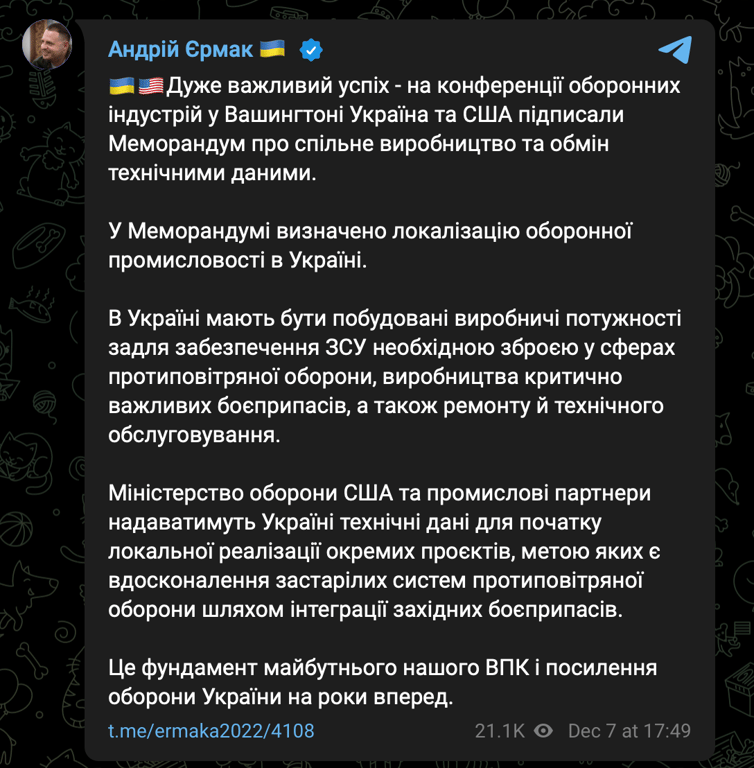The height and width of the screenshot is (768, 754).
Task: Tap the Dec 7 at 17:49 timestamp
Action: (x=629, y=731)
